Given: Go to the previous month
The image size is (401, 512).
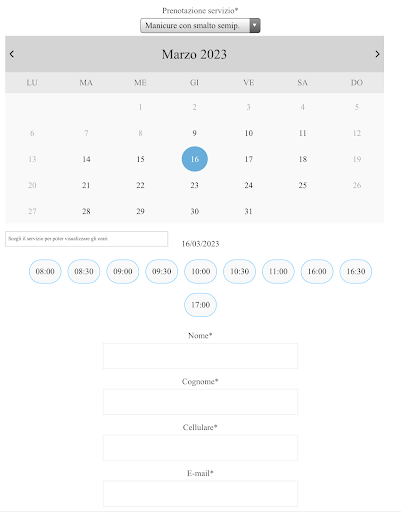Looking at the screenshot, I should (12, 54).
